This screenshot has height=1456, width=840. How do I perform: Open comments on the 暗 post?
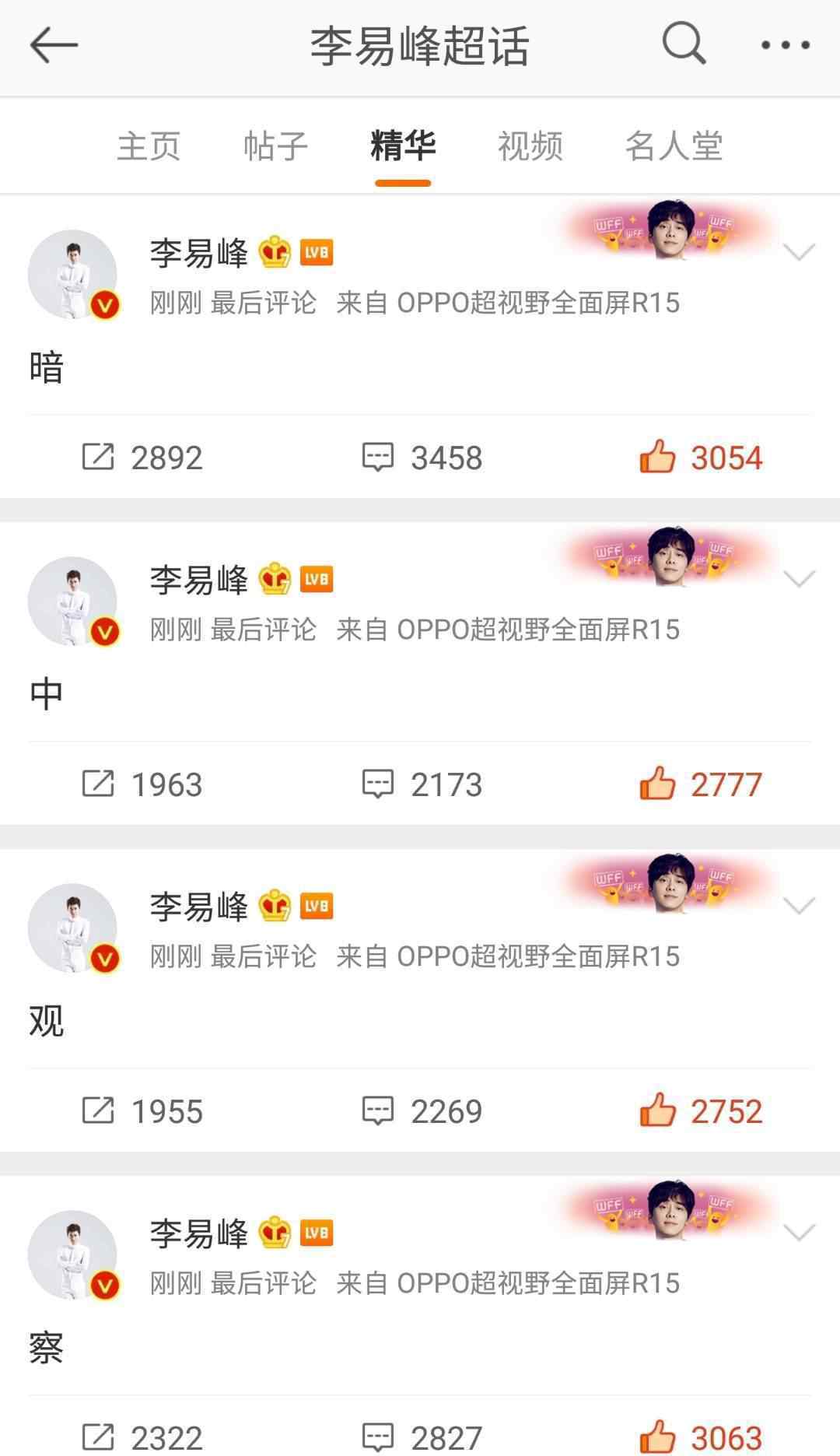click(422, 457)
